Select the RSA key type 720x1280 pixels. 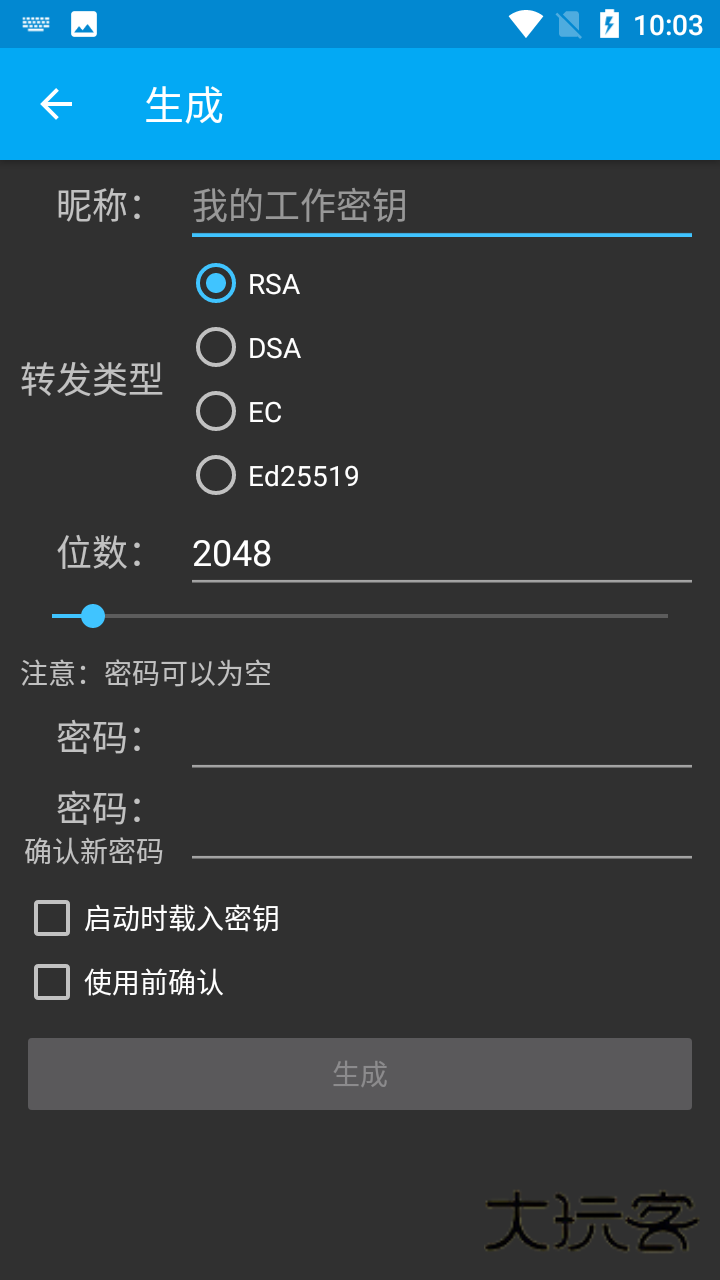(x=216, y=284)
